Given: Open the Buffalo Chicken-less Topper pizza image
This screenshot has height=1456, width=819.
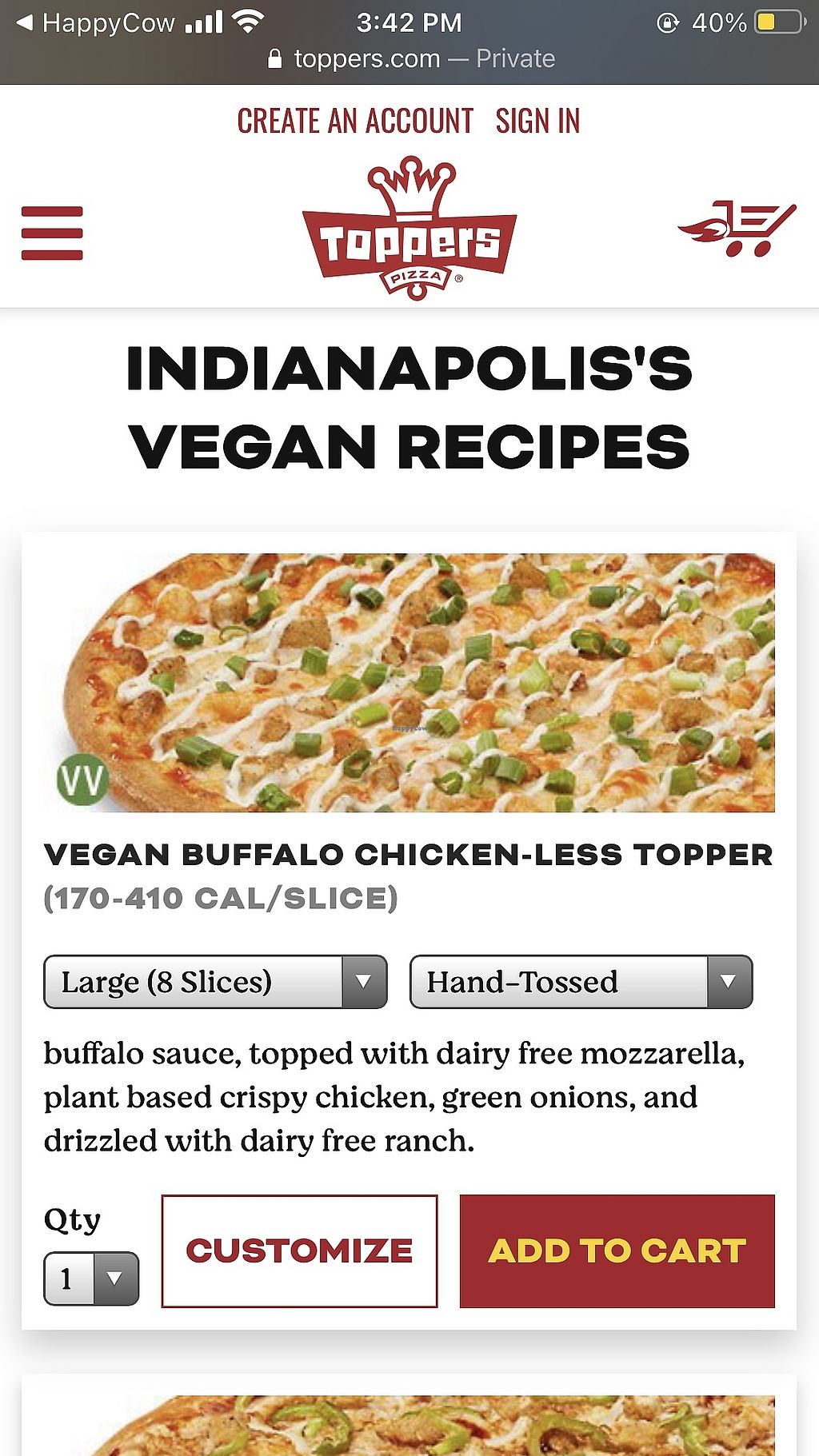Looking at the screenshot, I should point(409,683).
